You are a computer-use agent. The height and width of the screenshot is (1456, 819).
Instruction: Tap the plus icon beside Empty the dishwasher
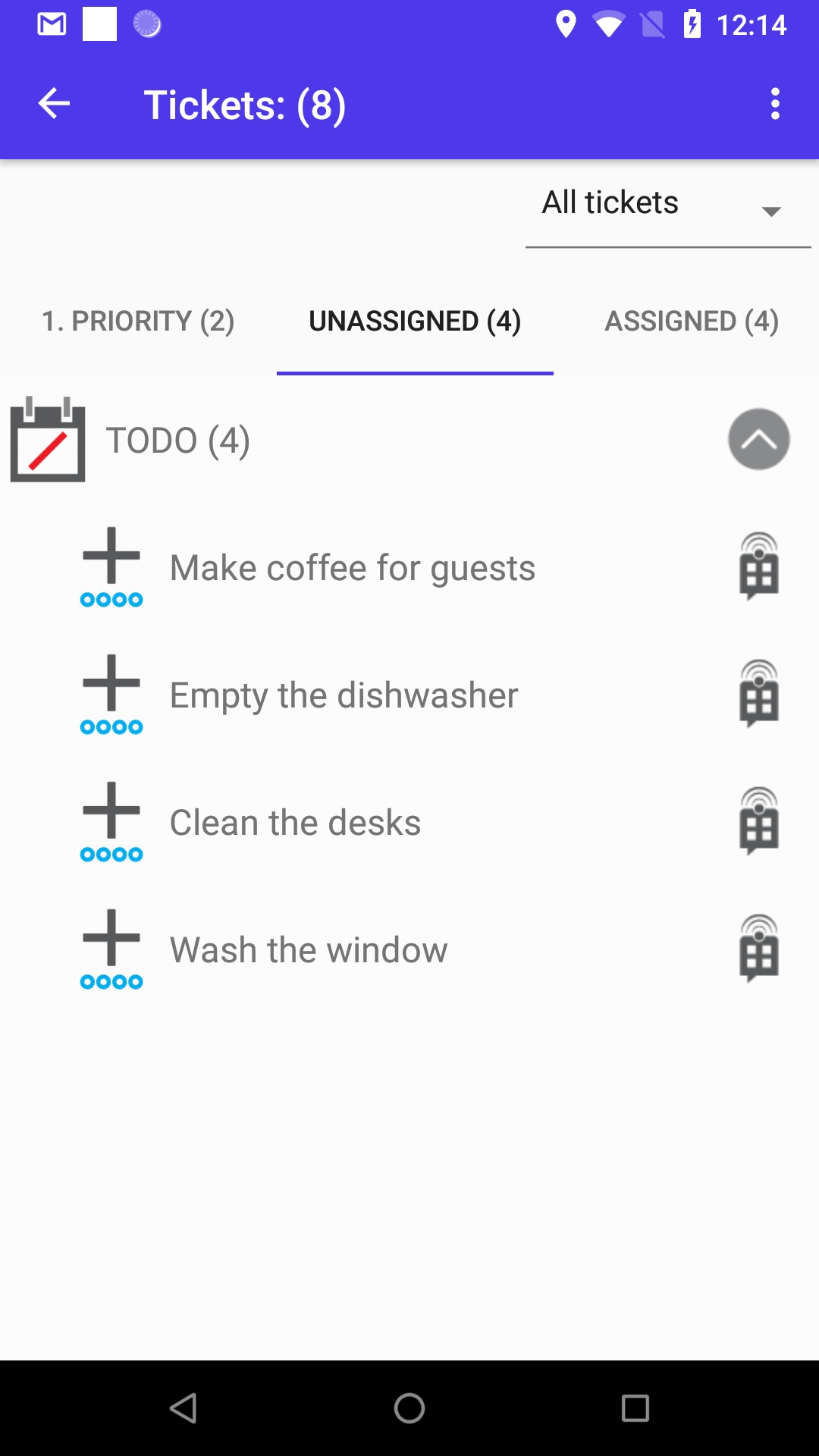click(111, 694)
